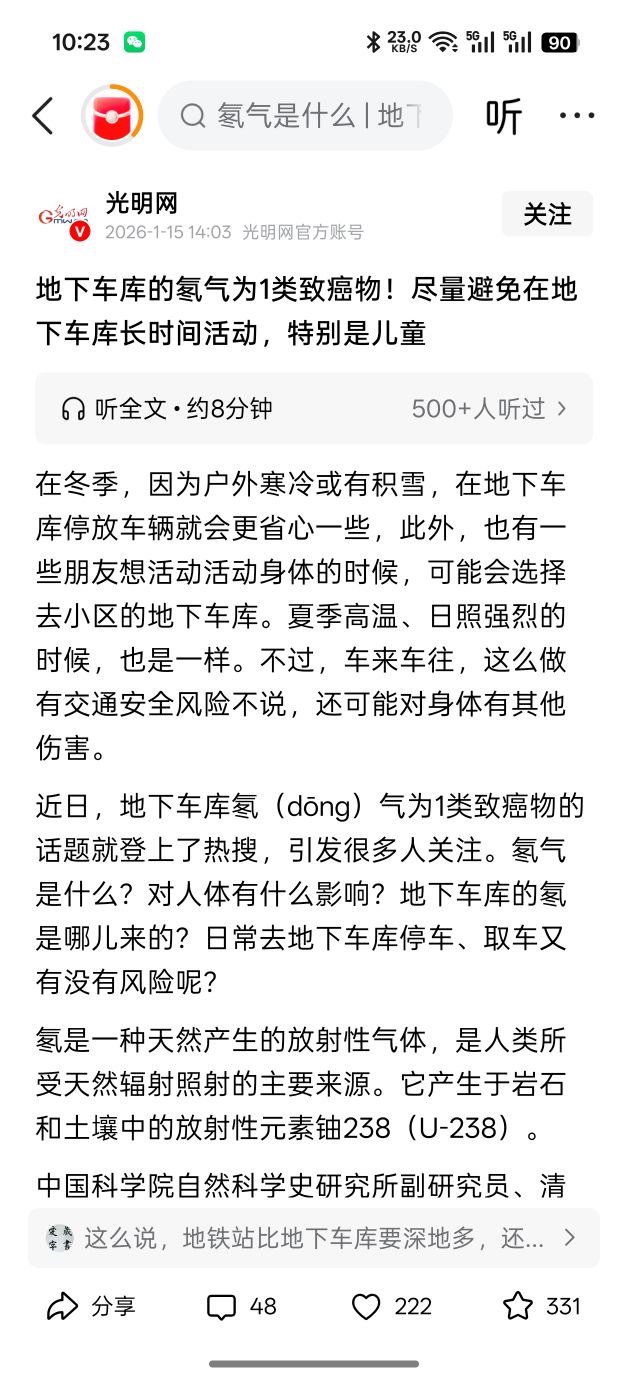Viewport: 628px width, 1380px height.
Task: Like this article with heart icon
Action: pyautogui.click(x=392, y=1306)
